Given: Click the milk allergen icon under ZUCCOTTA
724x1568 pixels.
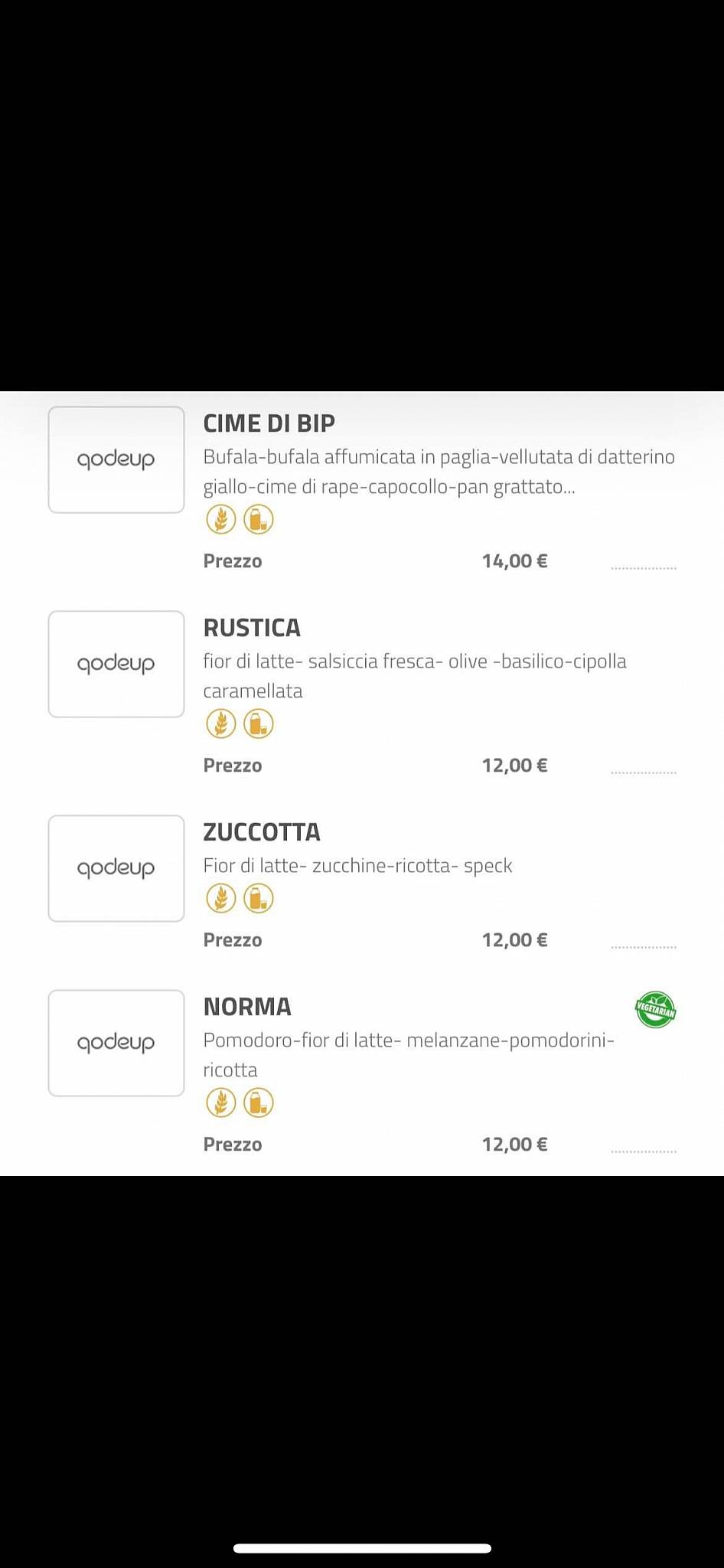Looking at the screenshot, I should click(x=259, y=898).
